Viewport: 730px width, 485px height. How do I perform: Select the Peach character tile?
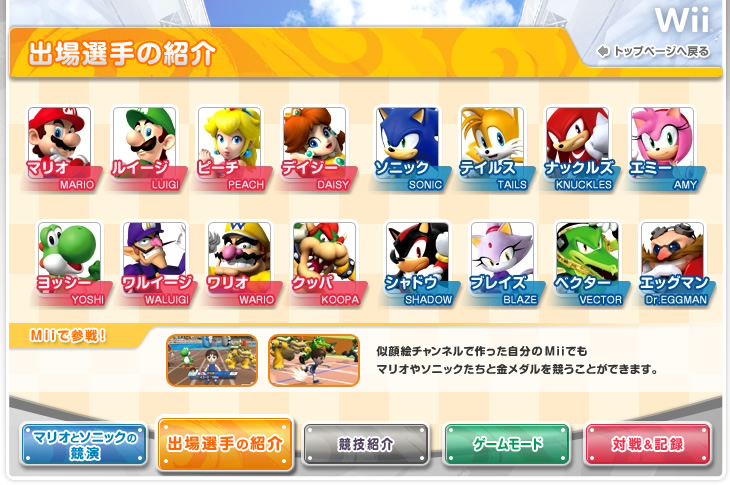point(230,145)
